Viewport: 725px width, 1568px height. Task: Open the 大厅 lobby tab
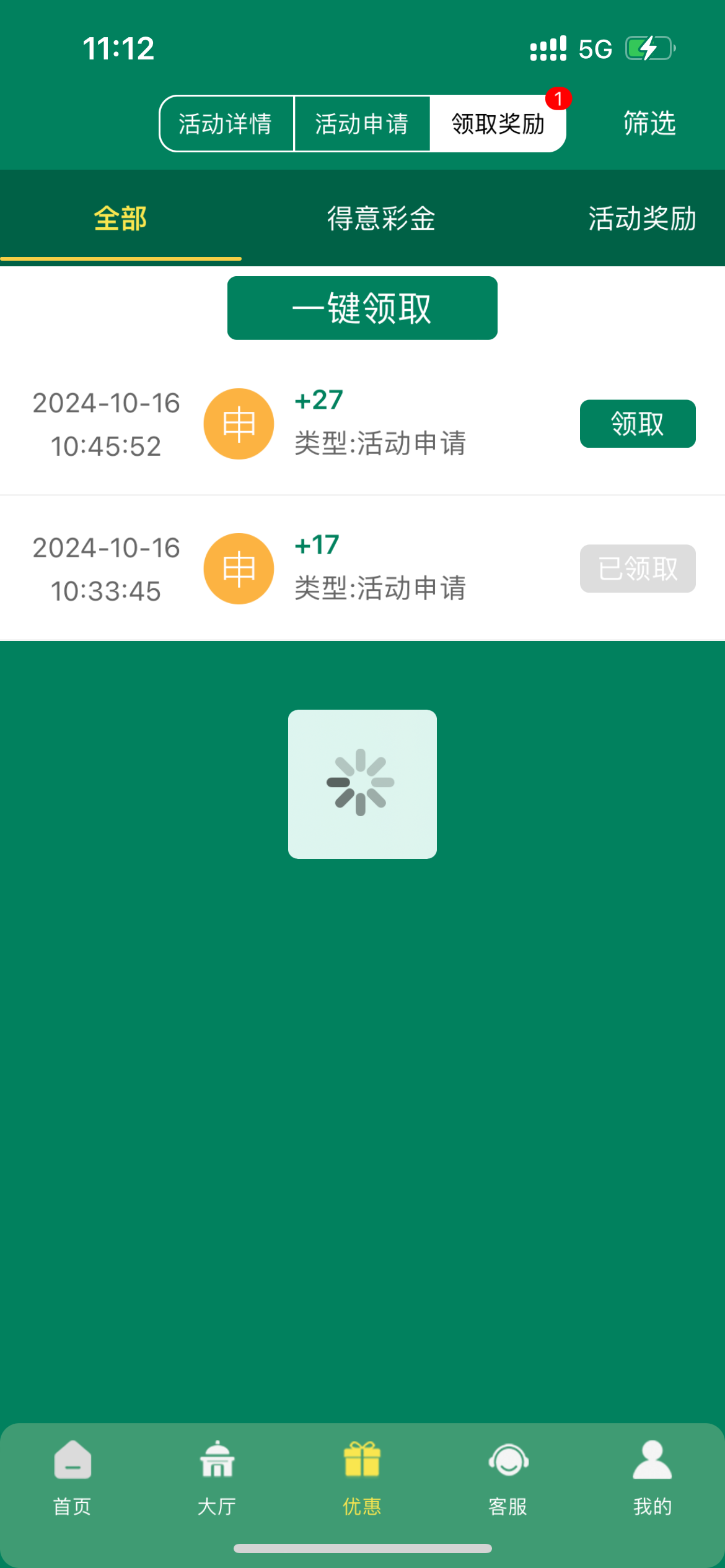tap(217, 1478)
